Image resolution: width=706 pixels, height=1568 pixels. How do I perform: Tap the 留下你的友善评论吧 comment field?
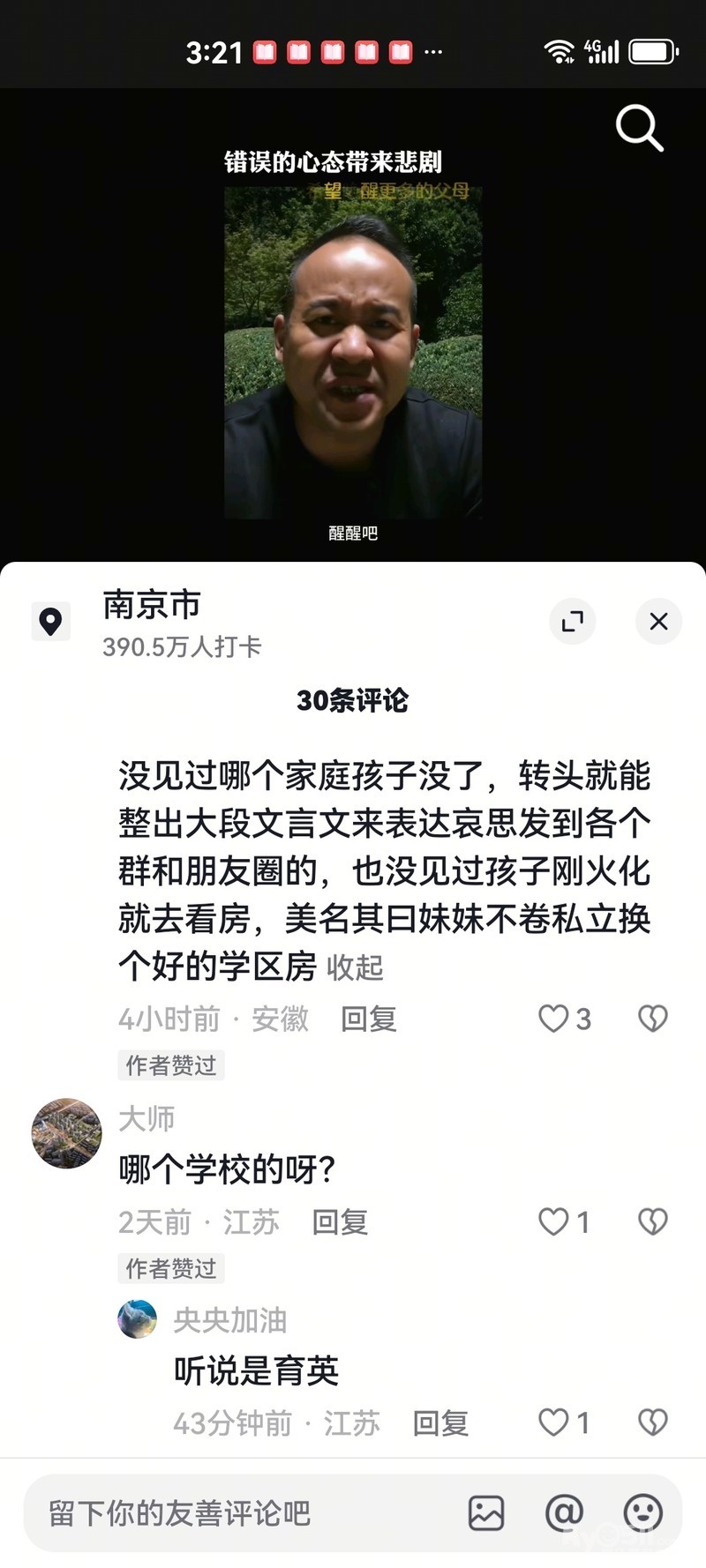221,1513
